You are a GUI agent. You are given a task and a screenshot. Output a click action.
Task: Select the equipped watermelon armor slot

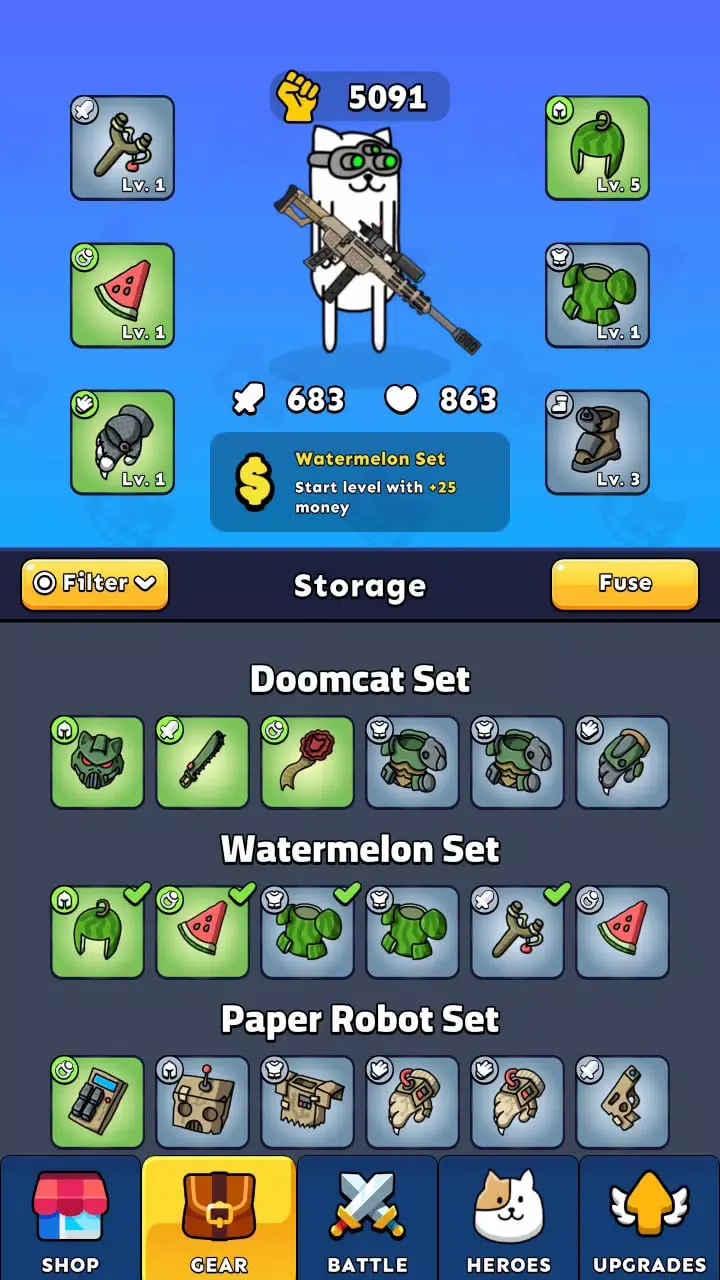tap(597, 295)
